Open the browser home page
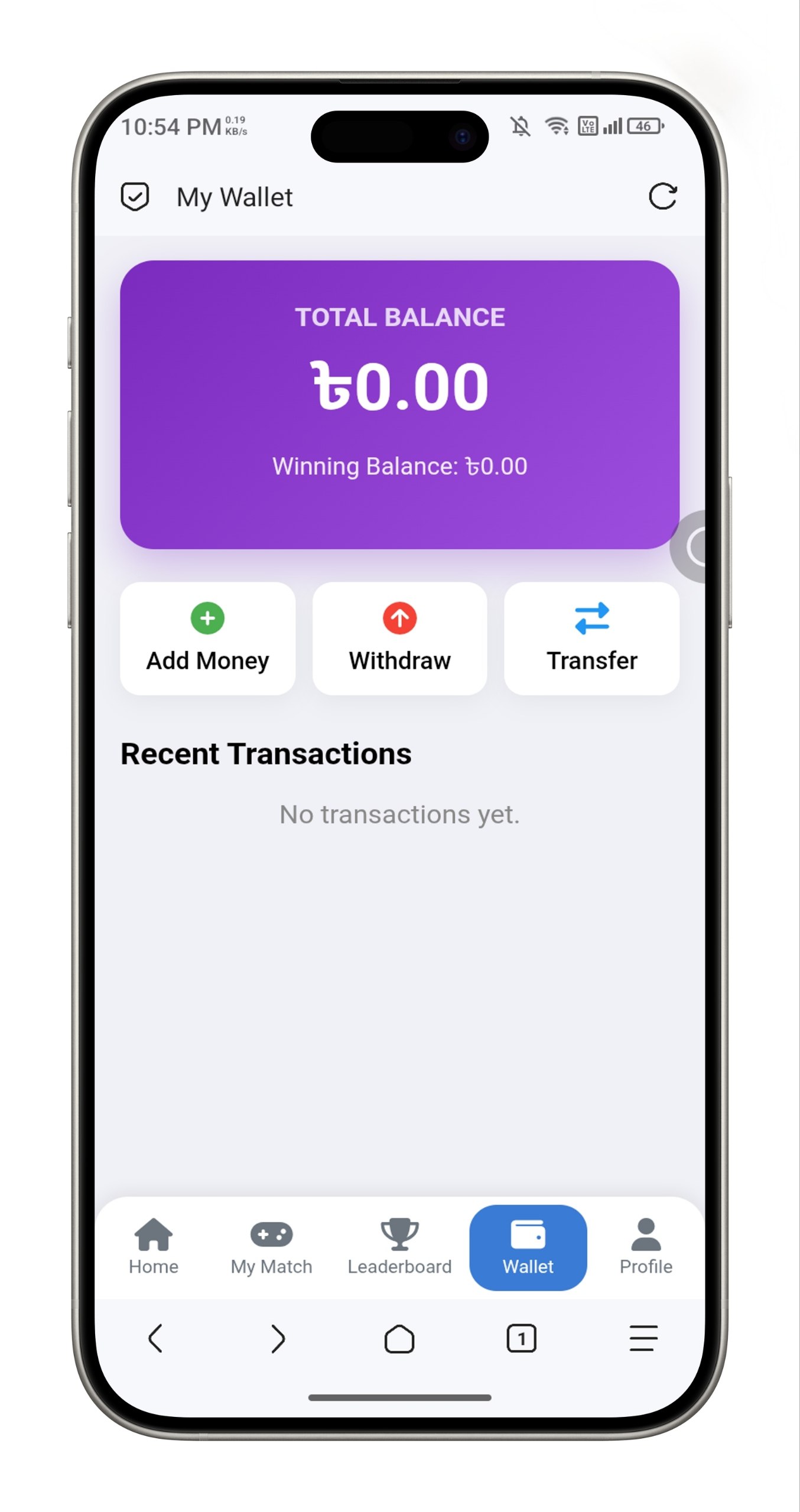The width and height of the screenshot is (800, 1512). click(399, 1338)
